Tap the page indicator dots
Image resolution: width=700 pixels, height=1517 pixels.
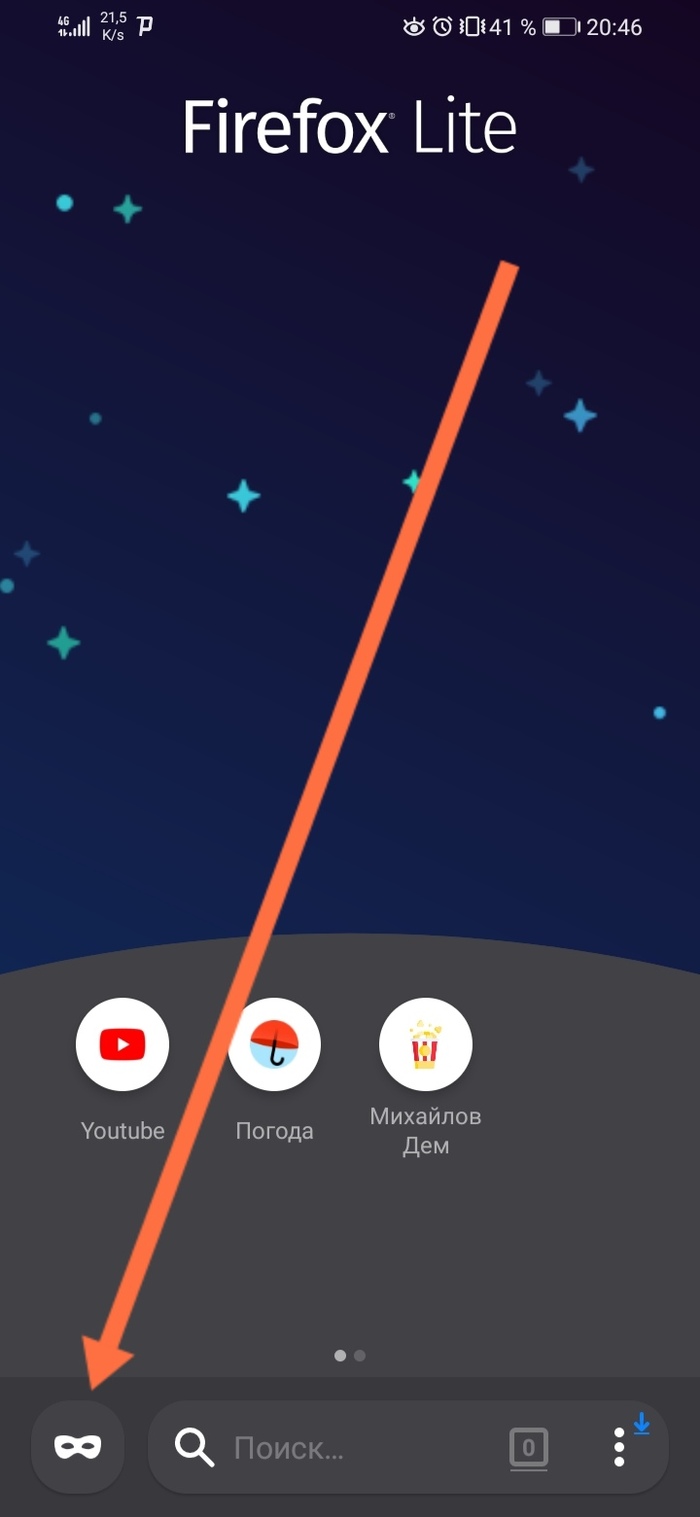click(350, 1356)
